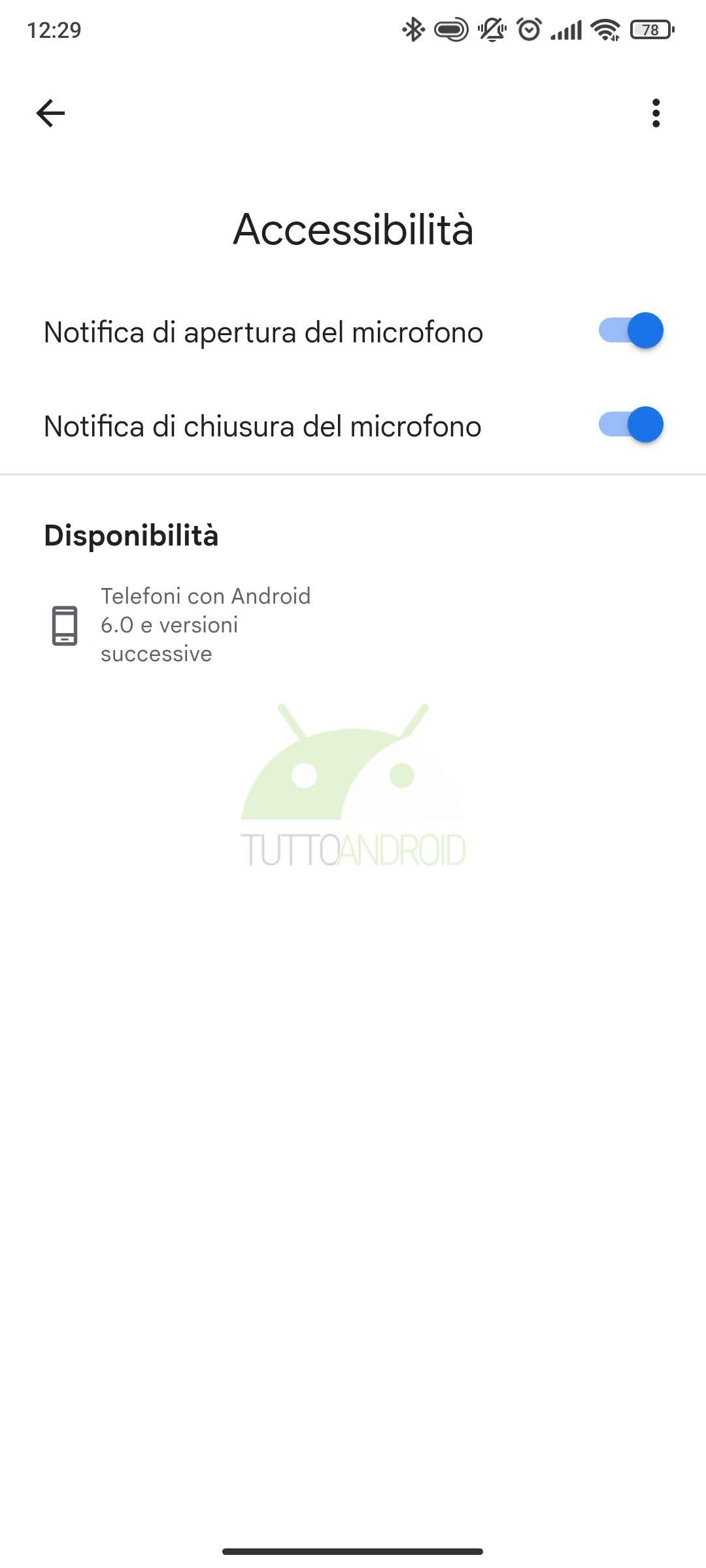Turn off Notifica di chiusura del microfono
Image resolution: width=706 pixels, height=1568 pixels.
(x=631, y=425)
